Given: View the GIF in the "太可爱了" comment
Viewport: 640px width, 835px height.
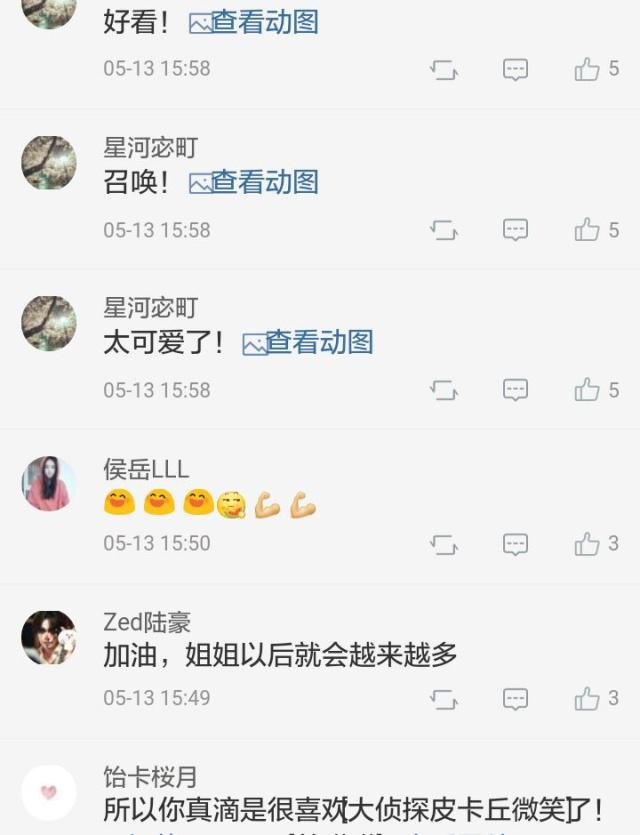Looking at the screenshot, I should (x=308, y=343).
